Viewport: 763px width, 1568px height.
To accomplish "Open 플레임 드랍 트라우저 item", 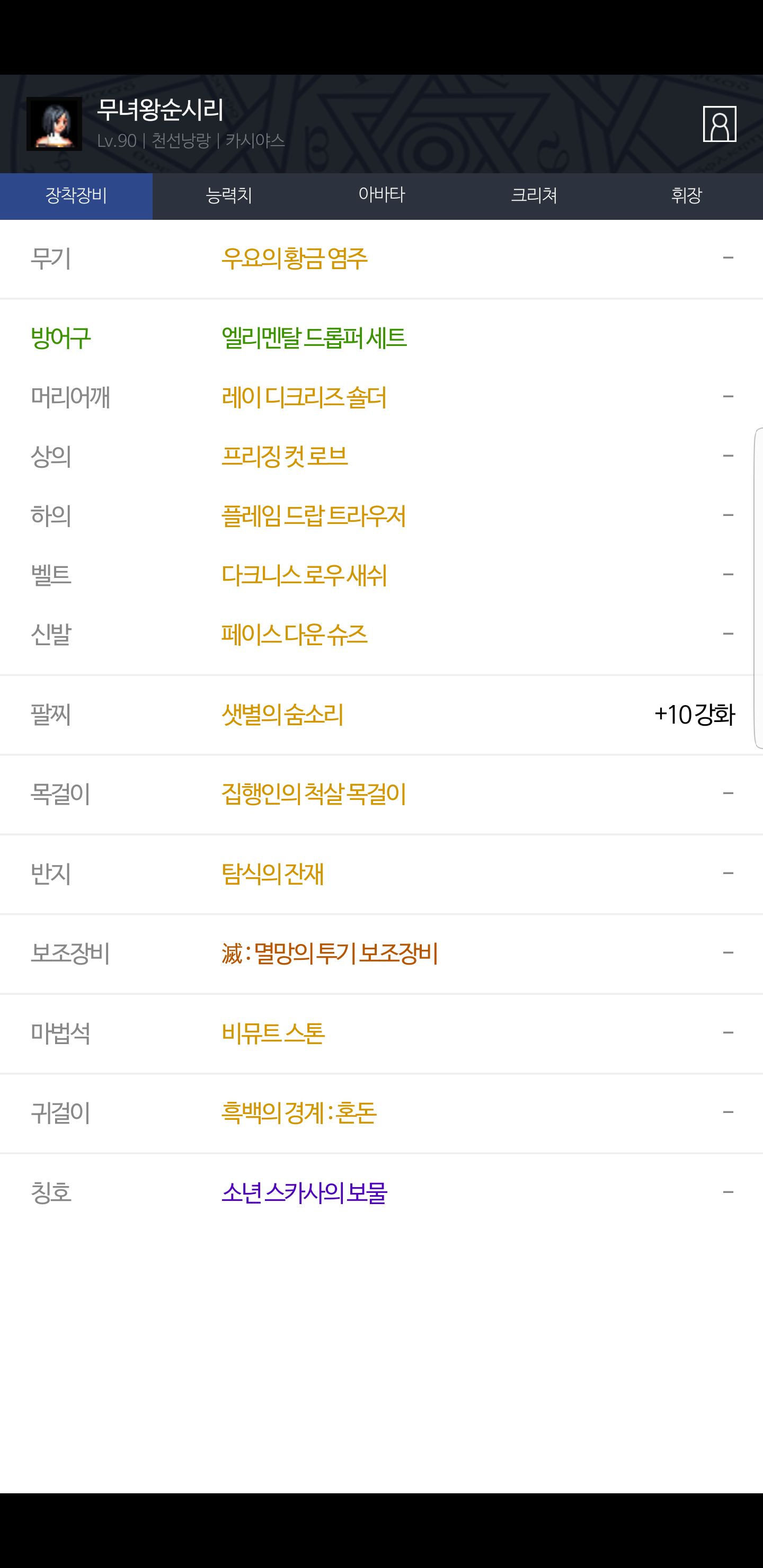I will (314, 516).
